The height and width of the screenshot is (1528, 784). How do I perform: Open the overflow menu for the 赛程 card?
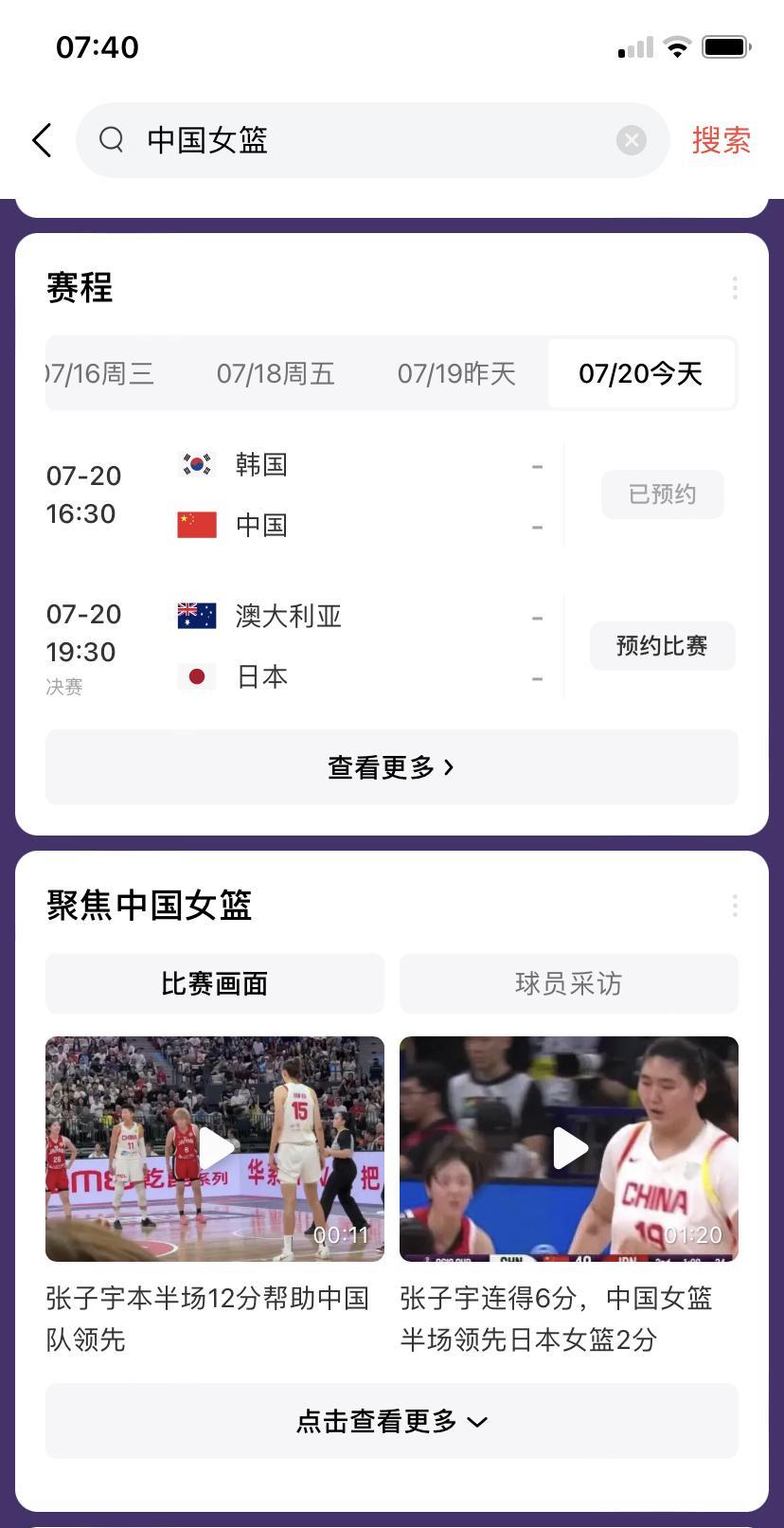[735, 288]
